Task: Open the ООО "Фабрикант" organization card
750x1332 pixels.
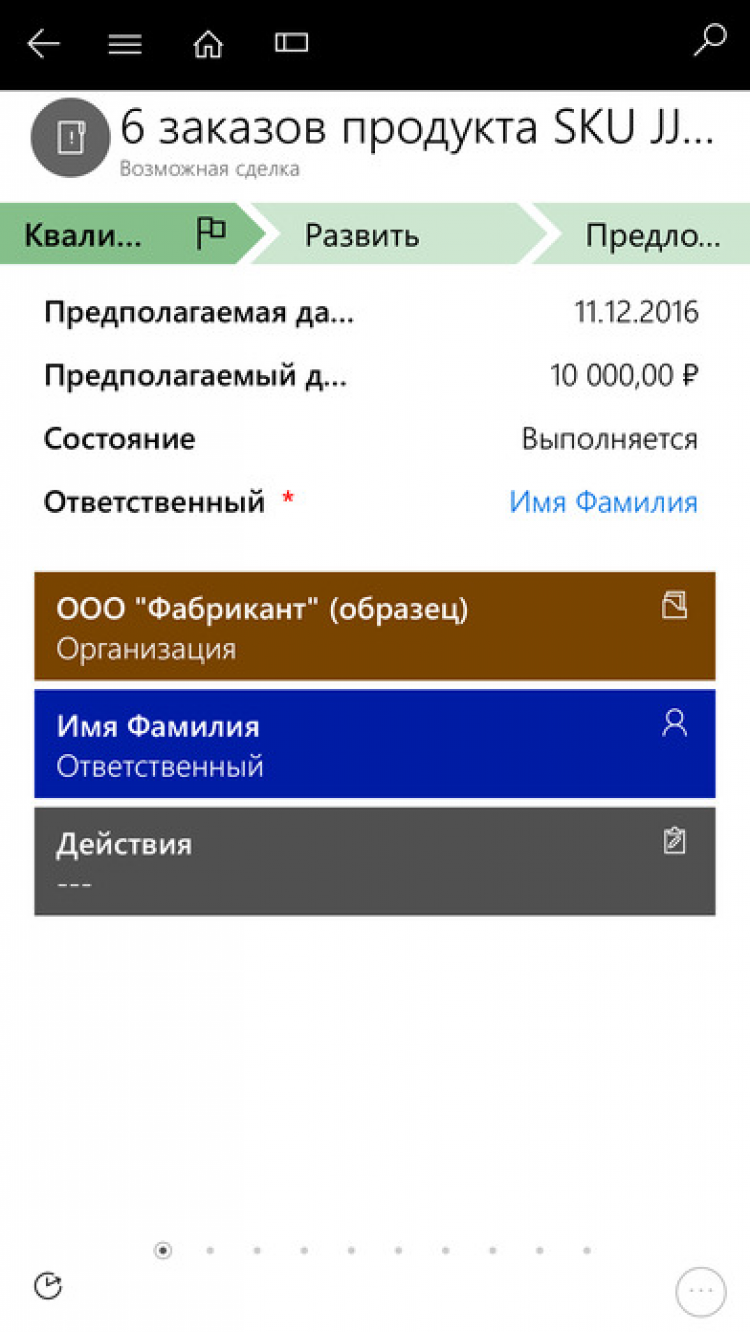Action: click(374, 627)
